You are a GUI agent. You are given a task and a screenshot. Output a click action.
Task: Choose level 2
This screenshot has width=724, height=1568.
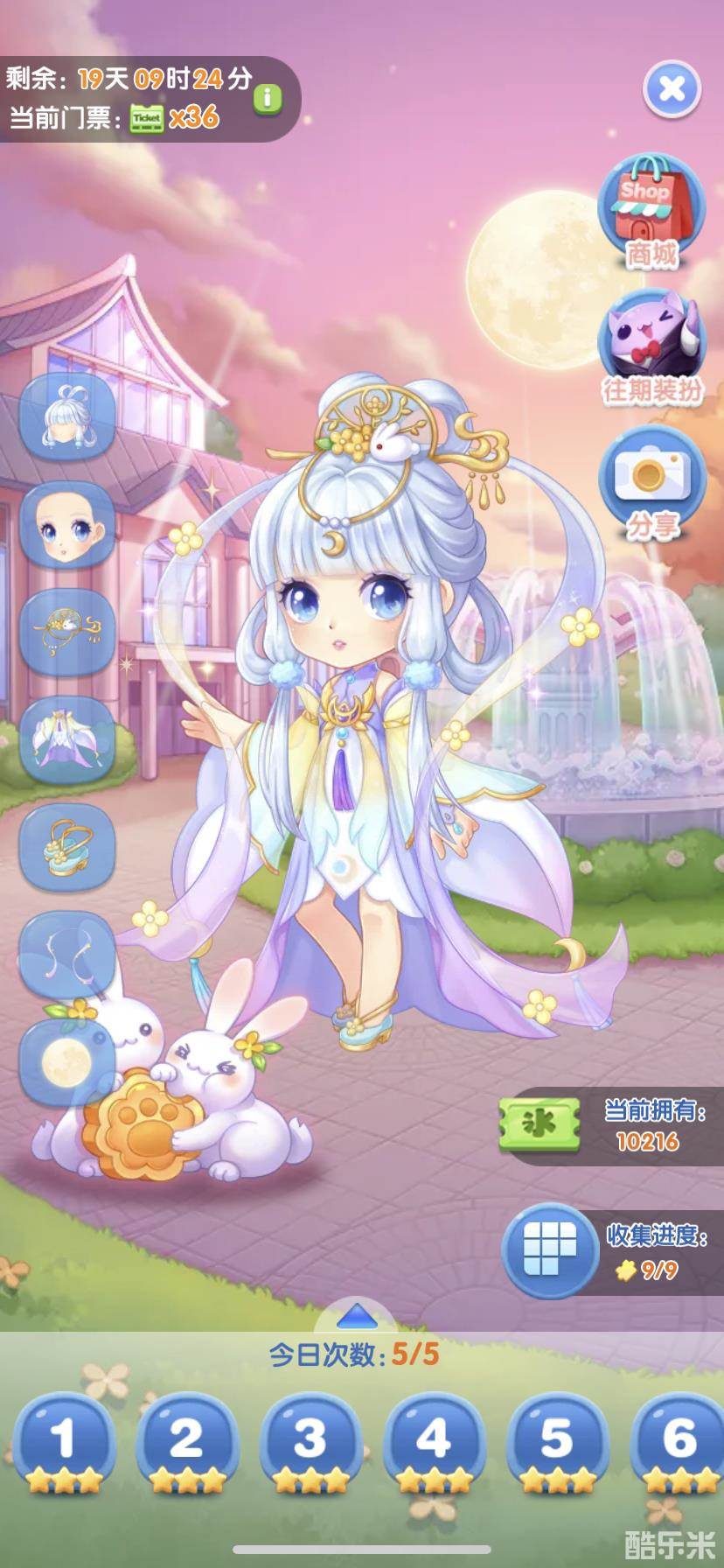pyautogui.click(x=186, y=1441)
